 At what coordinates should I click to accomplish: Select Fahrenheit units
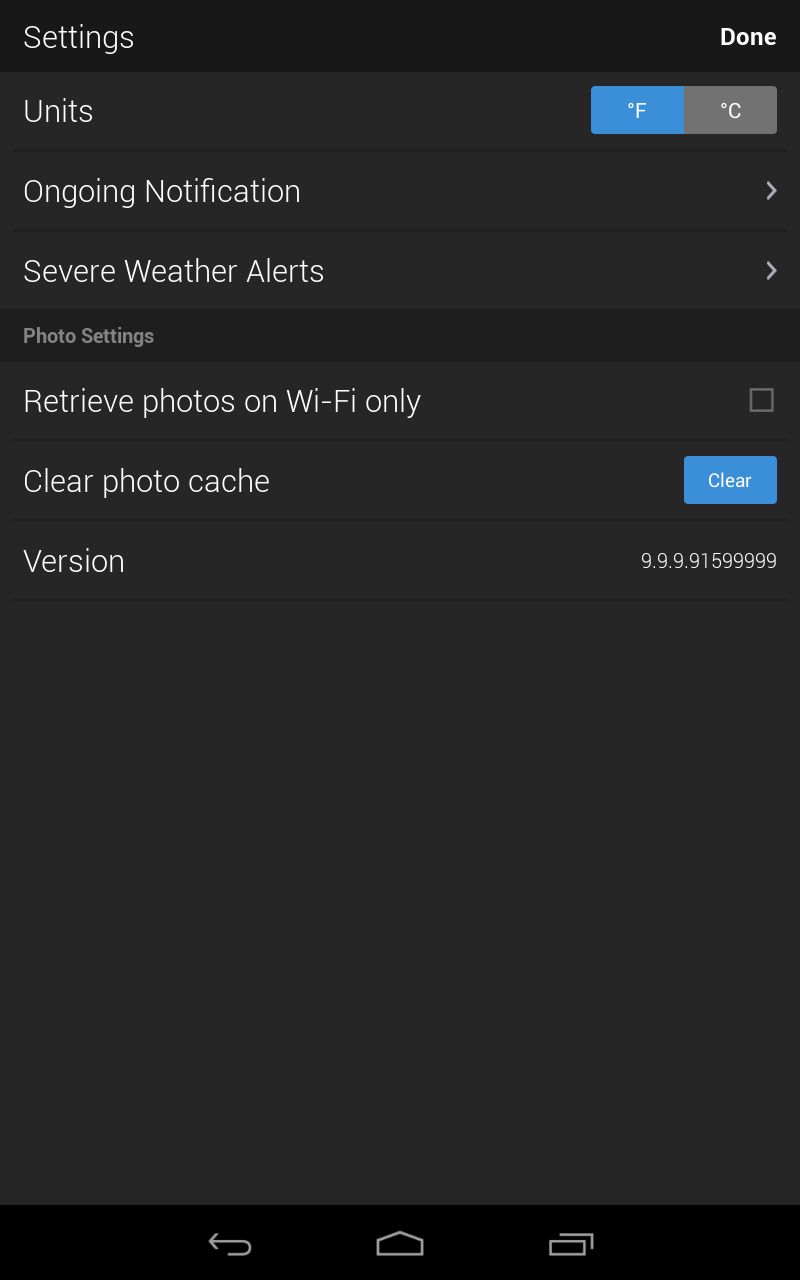[637, 110]
